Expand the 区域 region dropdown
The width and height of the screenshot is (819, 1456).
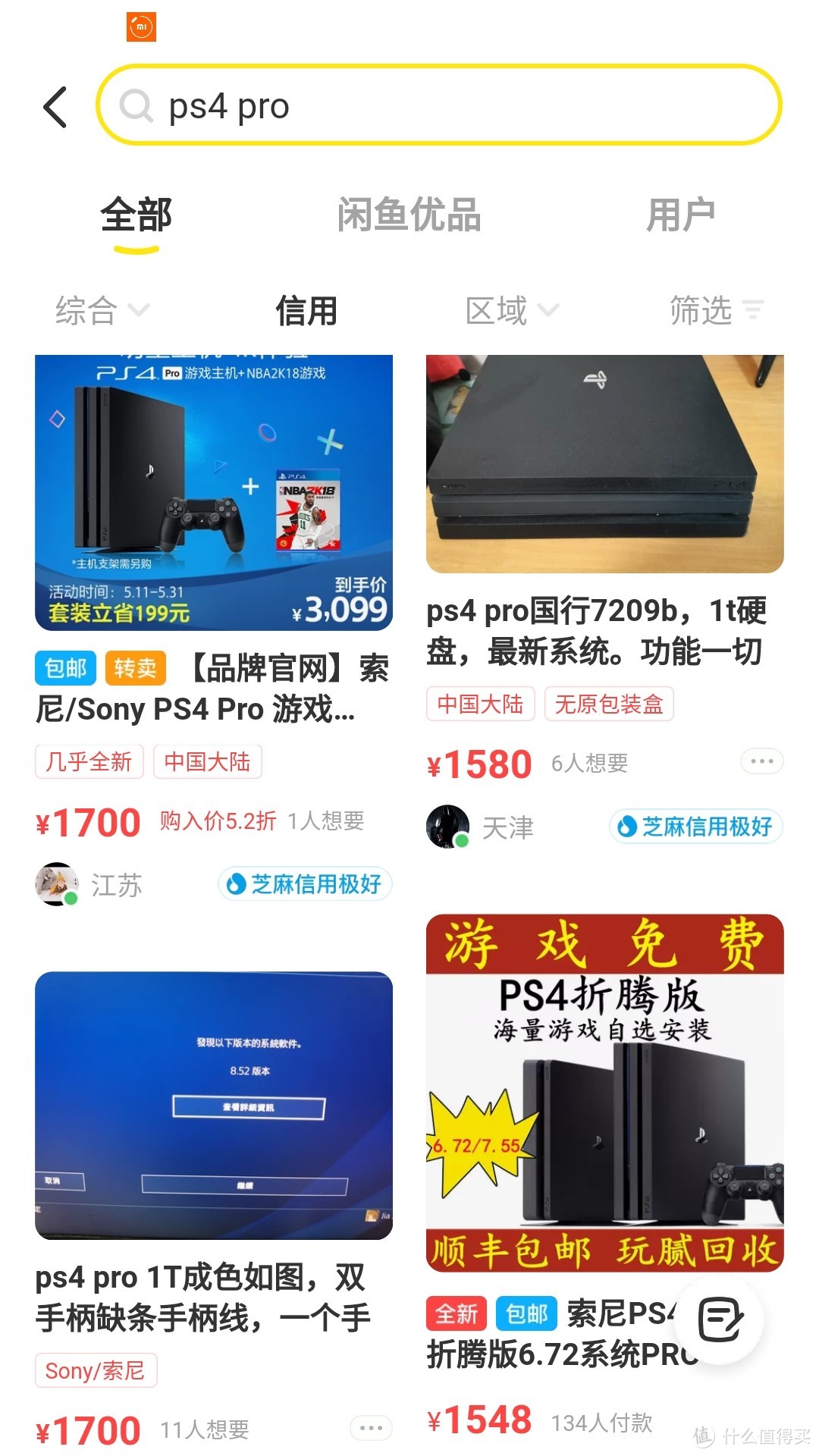tap(511, 309)
